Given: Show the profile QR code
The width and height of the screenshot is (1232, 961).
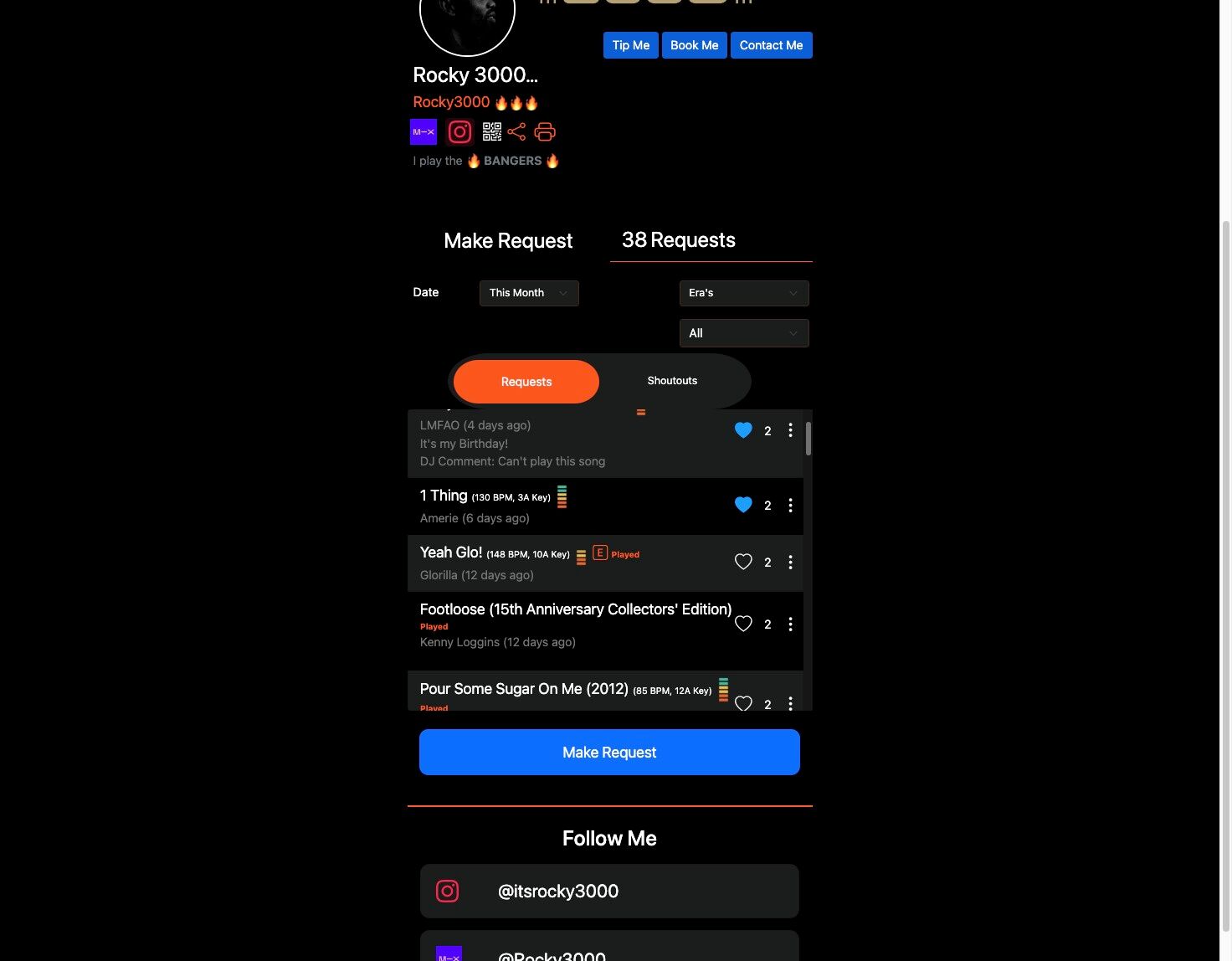Looking at the screenshot, I should [492, 131].
